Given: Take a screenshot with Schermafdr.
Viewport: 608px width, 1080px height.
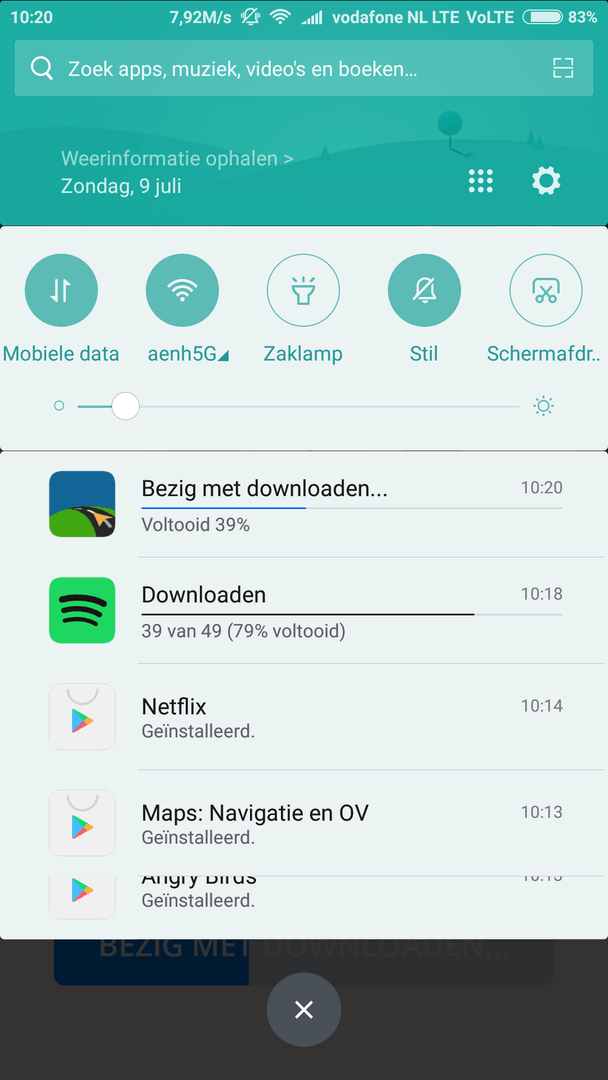Looking at the screenshot, I should pos(545,291).
